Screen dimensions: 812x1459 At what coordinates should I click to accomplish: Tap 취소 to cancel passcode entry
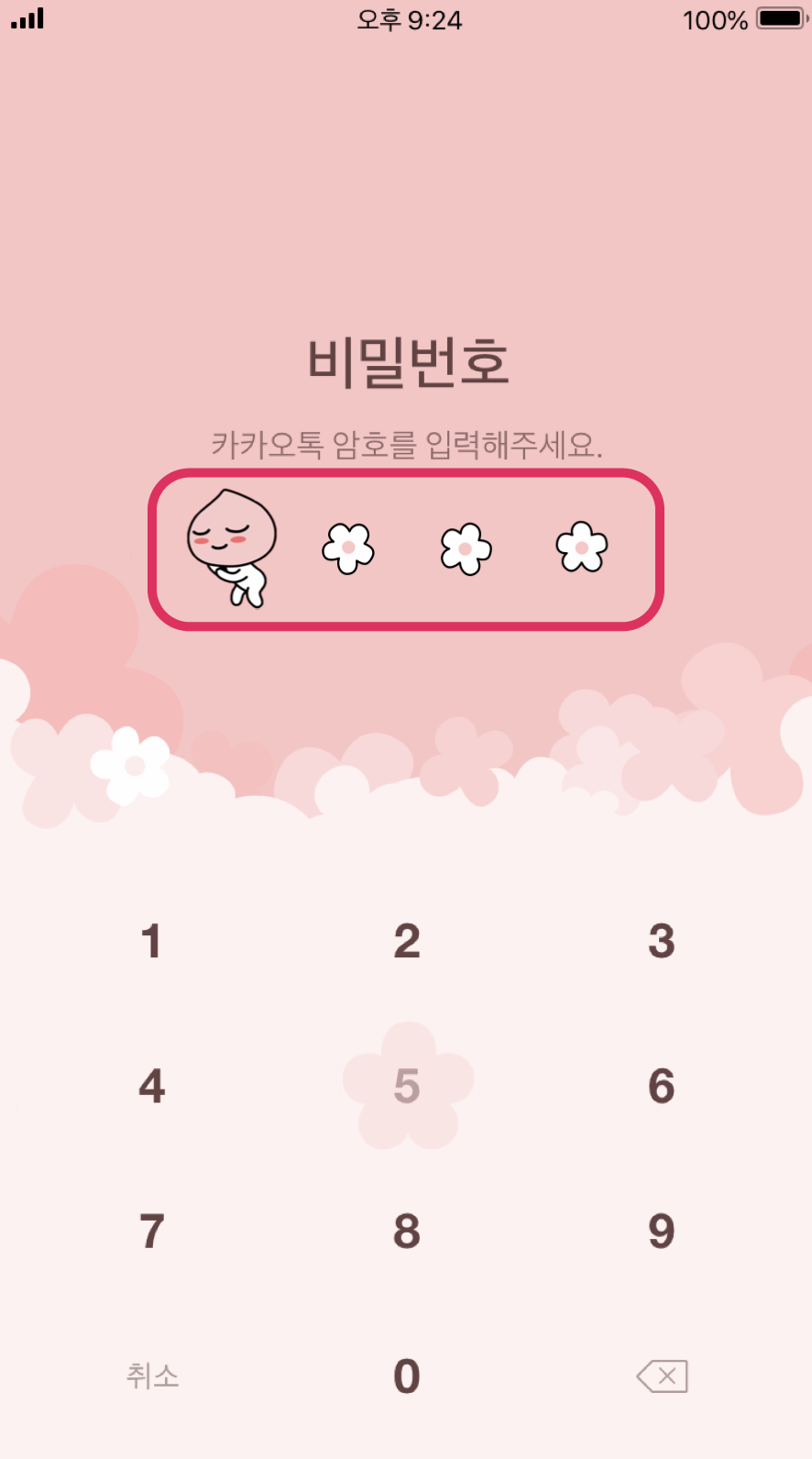pos(150,1375)
